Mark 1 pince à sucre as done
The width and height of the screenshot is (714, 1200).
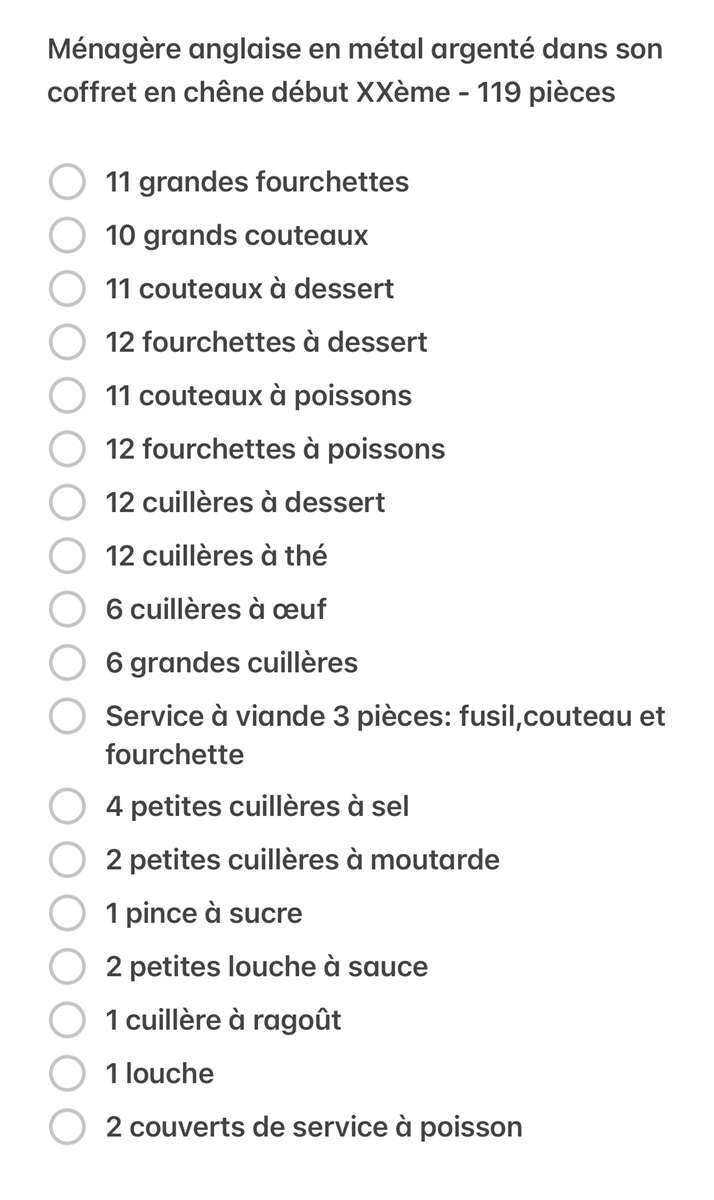67,913
